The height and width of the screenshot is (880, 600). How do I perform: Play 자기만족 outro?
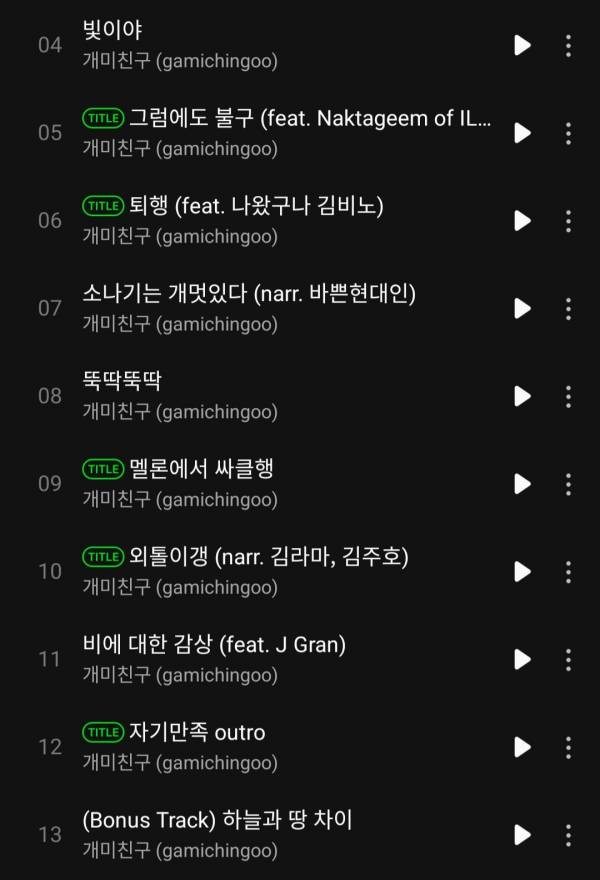click(x=522, y=747)
